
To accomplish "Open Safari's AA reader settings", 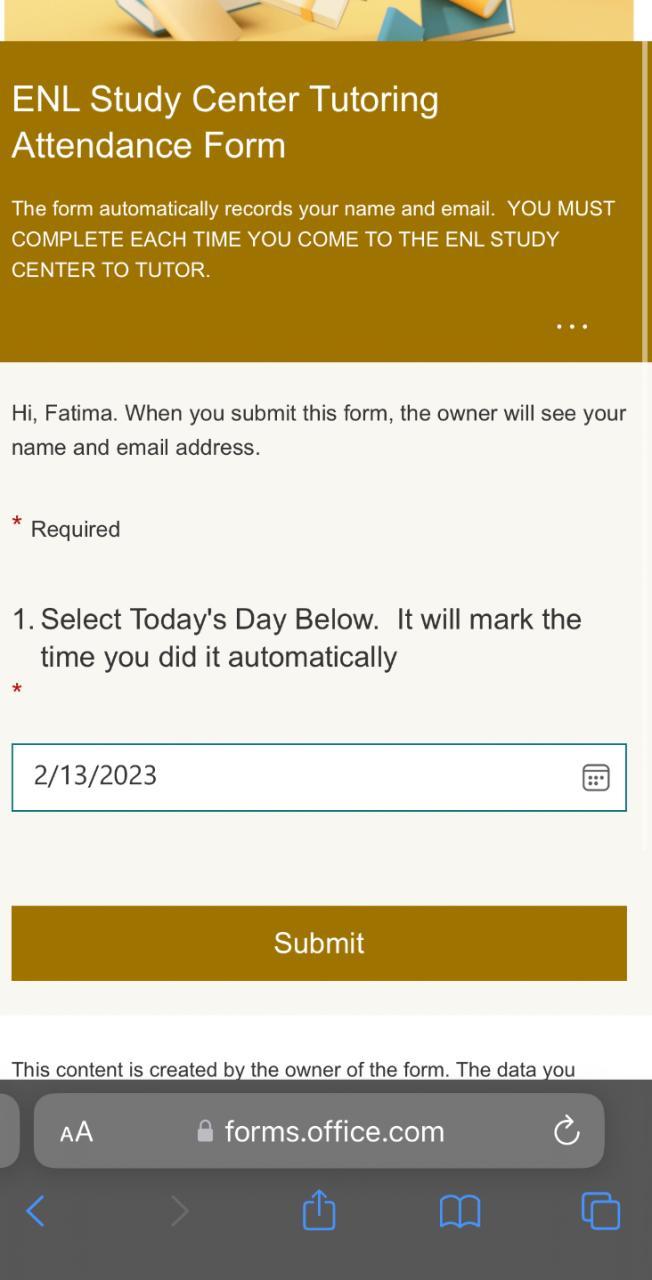I will click(x=76, y=1132).
